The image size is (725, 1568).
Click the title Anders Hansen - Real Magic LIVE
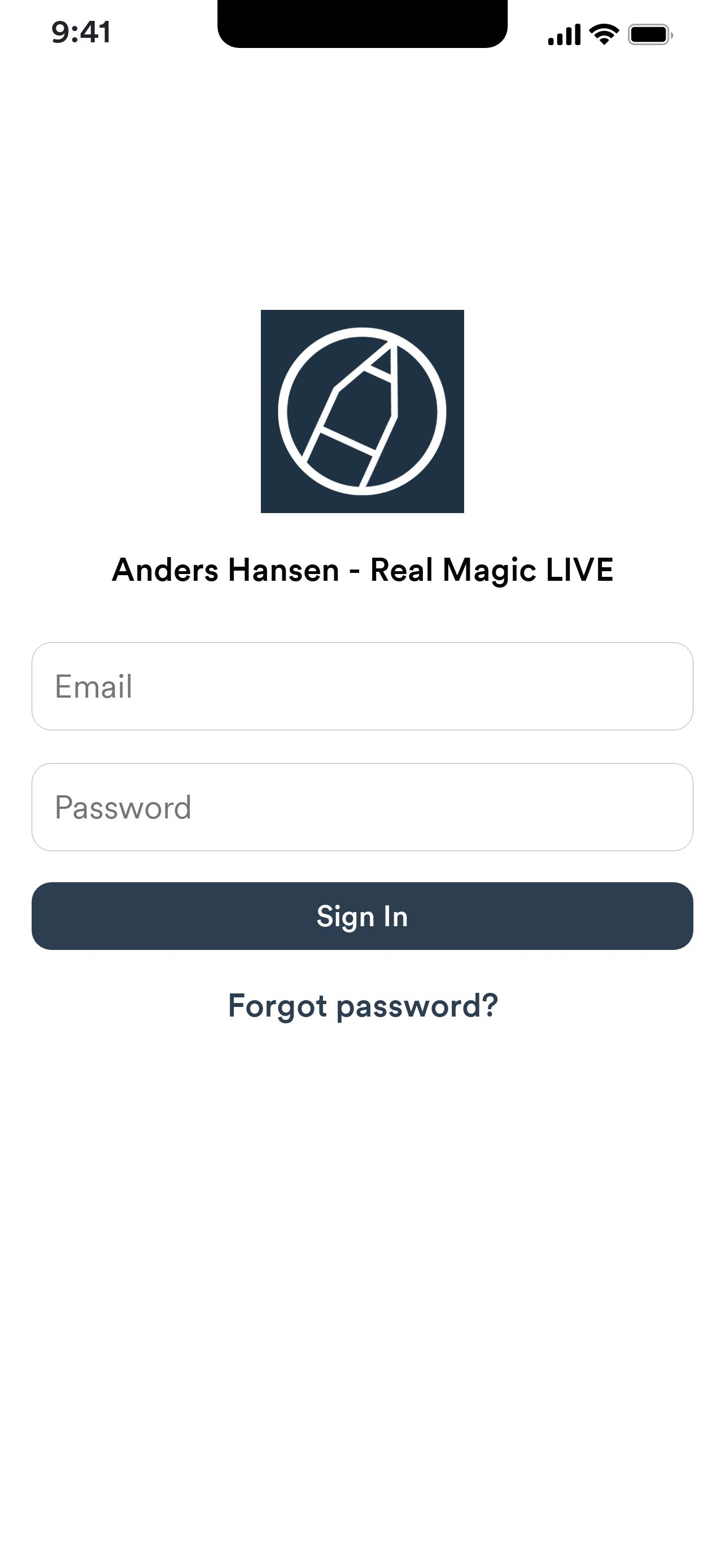(x=362, y=569)
